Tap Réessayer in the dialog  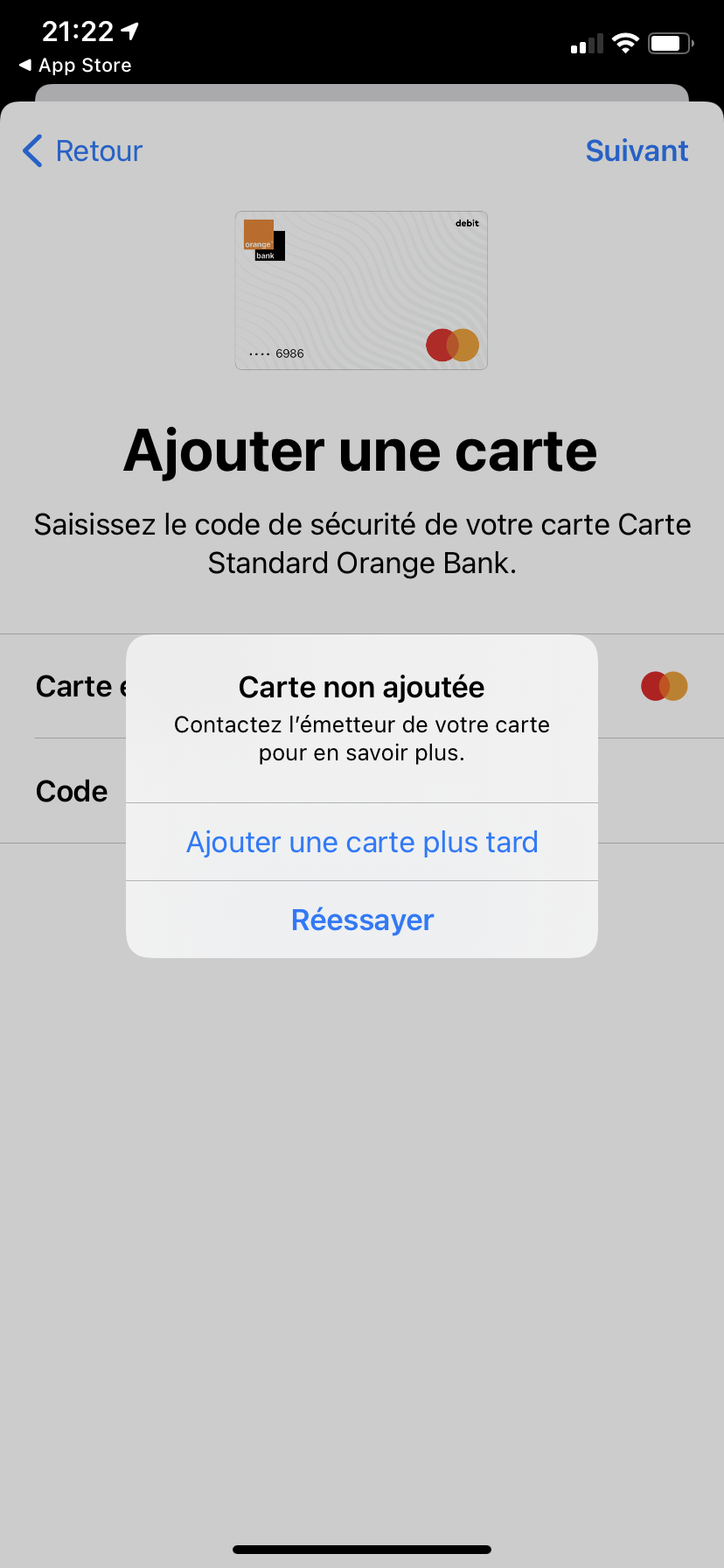[362, 920]
